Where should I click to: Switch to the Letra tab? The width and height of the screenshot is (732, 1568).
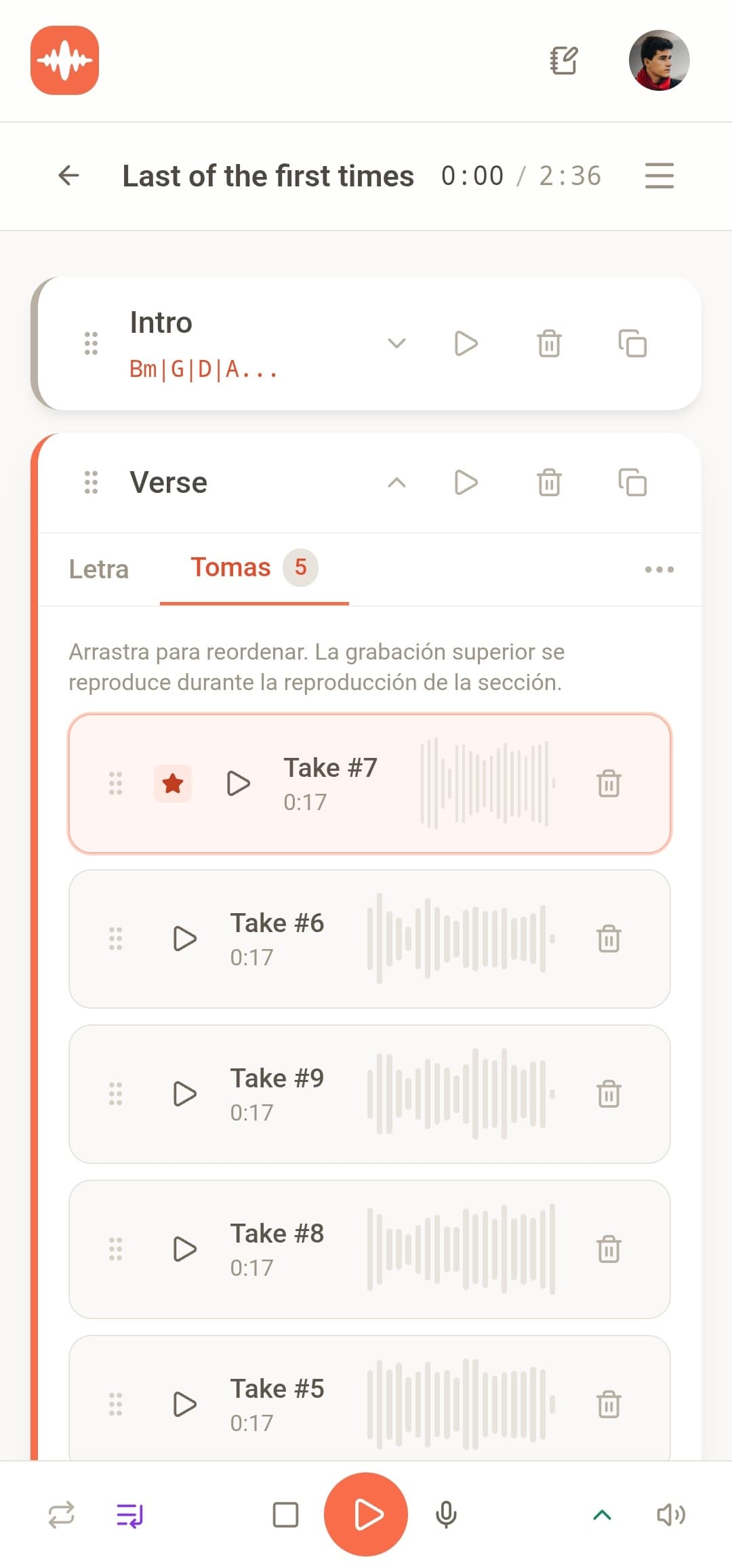[x=99, y=569]
